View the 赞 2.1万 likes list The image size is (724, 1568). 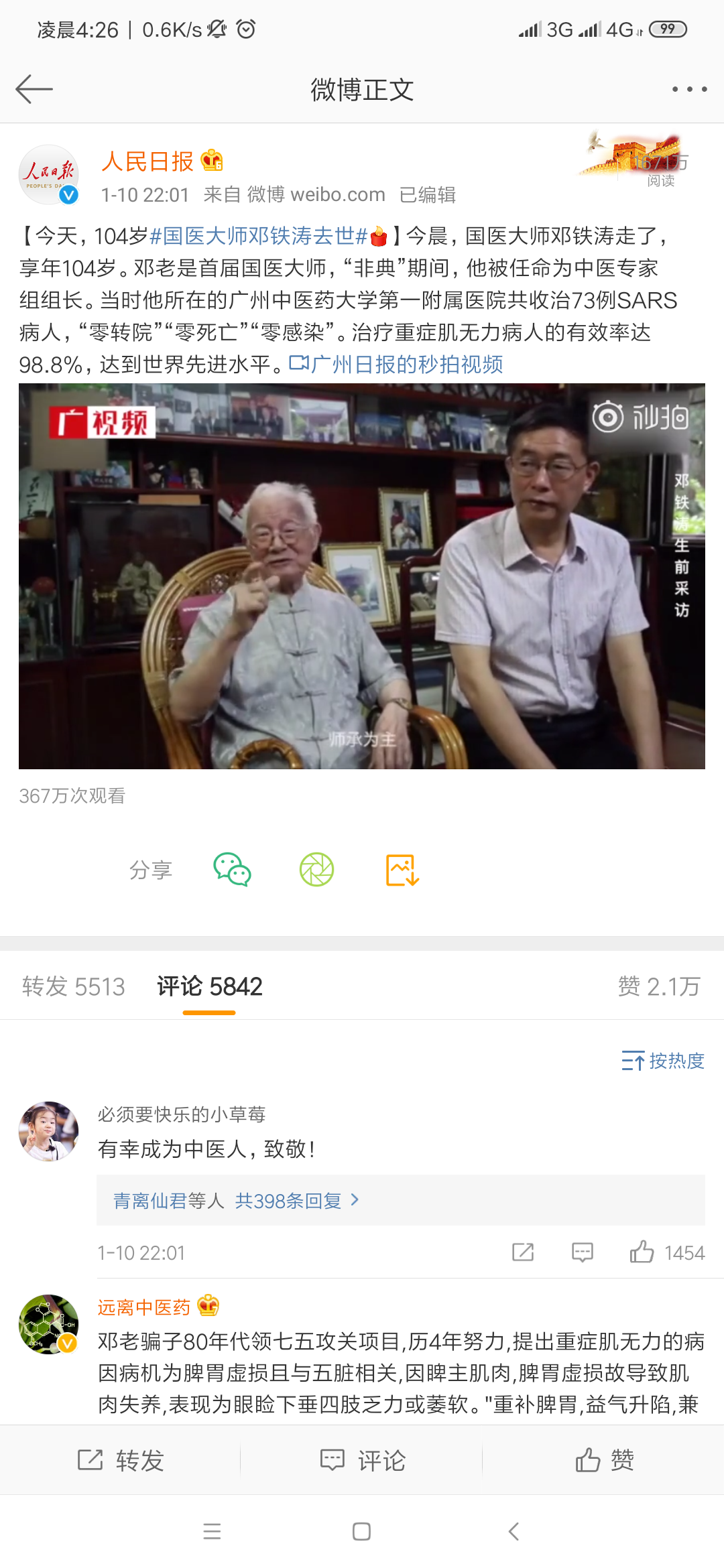tap(659, 986)
